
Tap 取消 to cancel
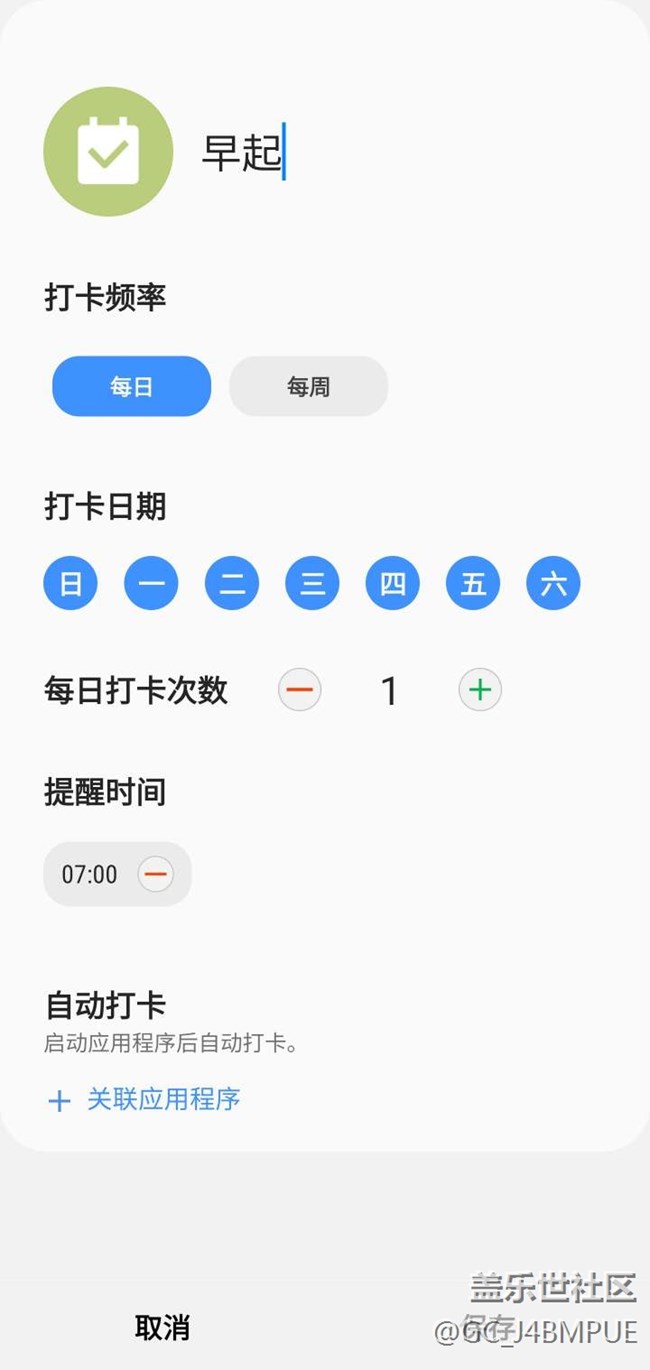[x=162, y=1328]
